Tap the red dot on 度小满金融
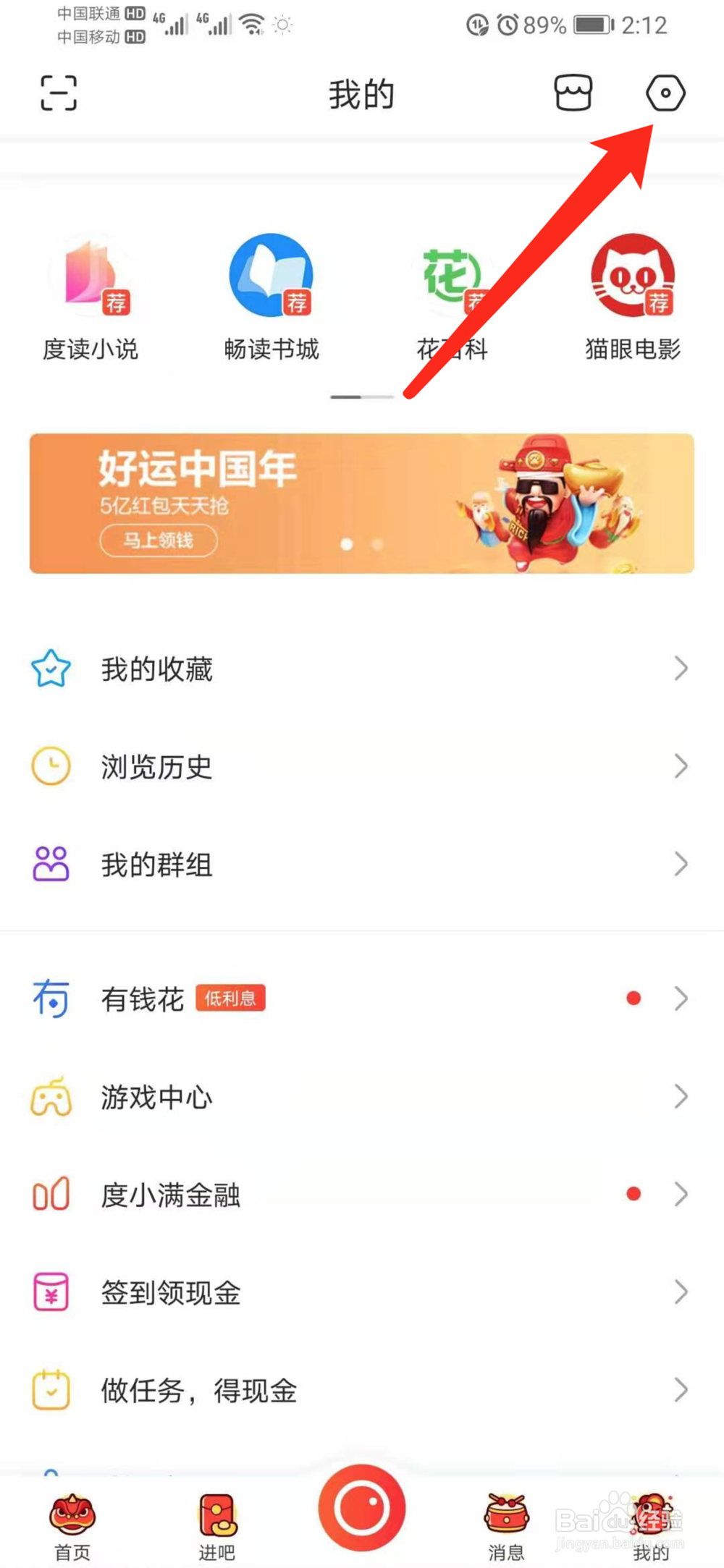Image resolution: width=724 pixels, height=1568 pixels. tap(633, 1194)
